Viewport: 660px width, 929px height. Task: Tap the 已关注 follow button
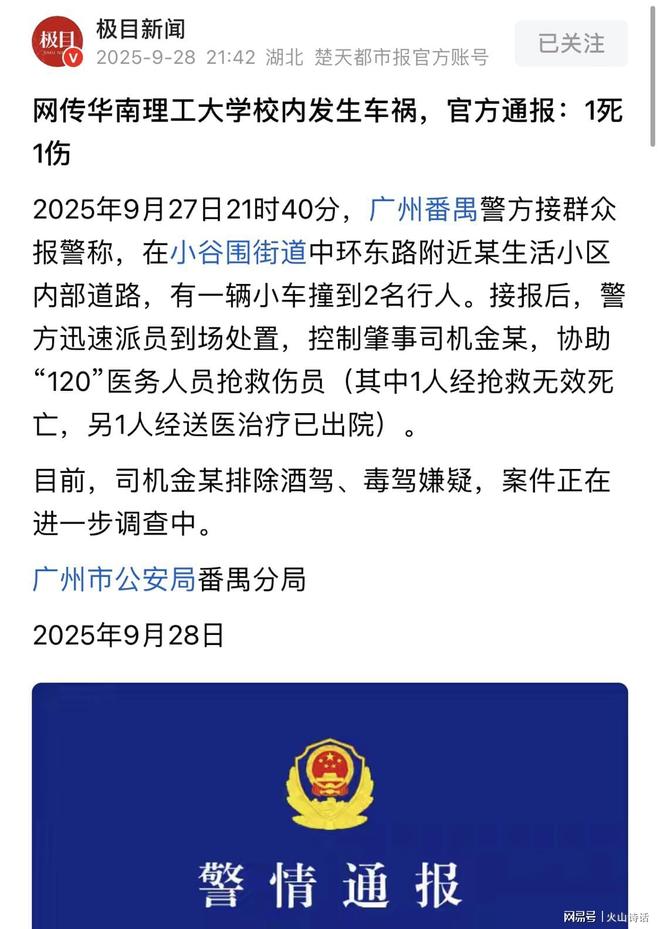pyautogui.click(x=571, y=44)
